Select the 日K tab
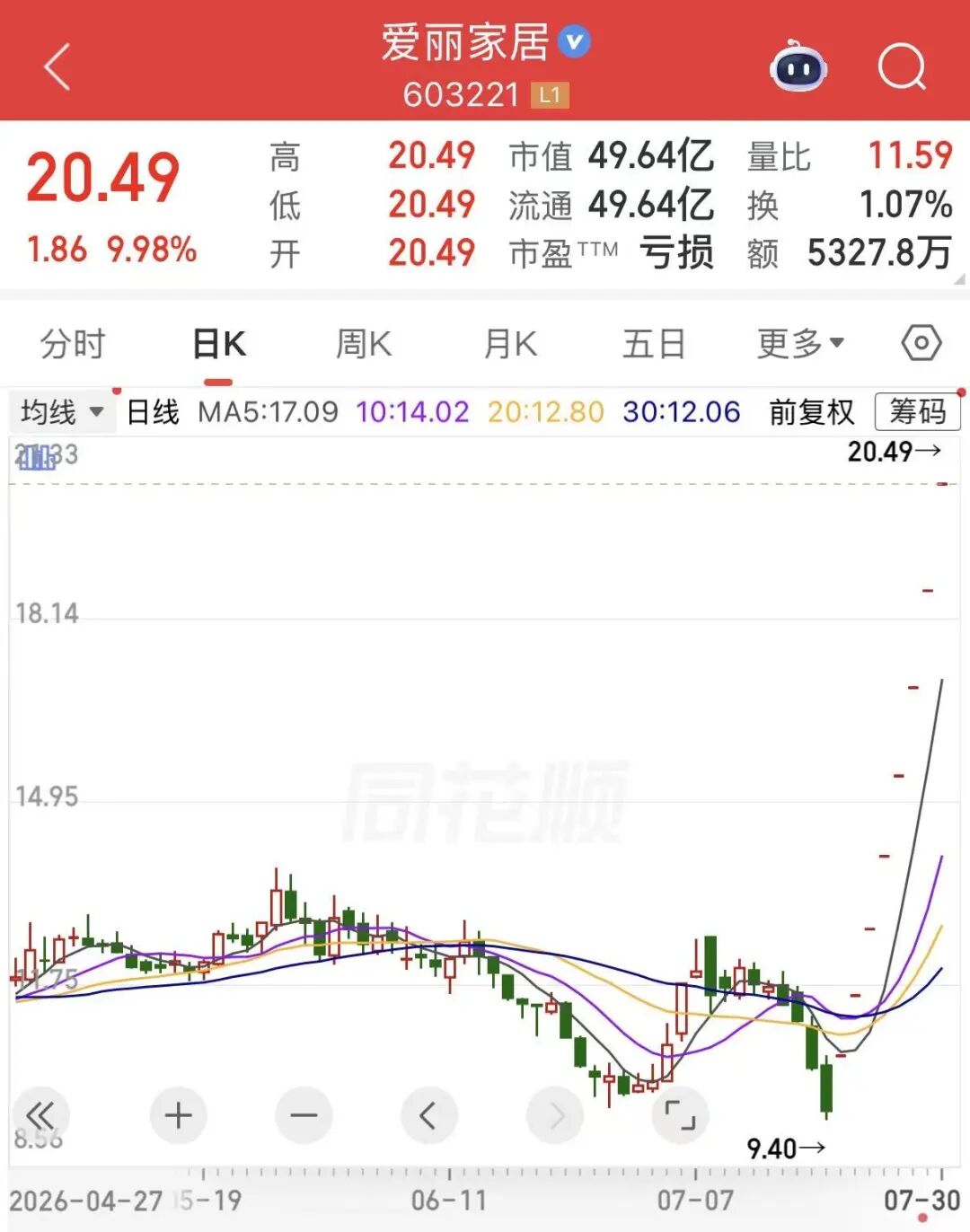 pos(219,344)
